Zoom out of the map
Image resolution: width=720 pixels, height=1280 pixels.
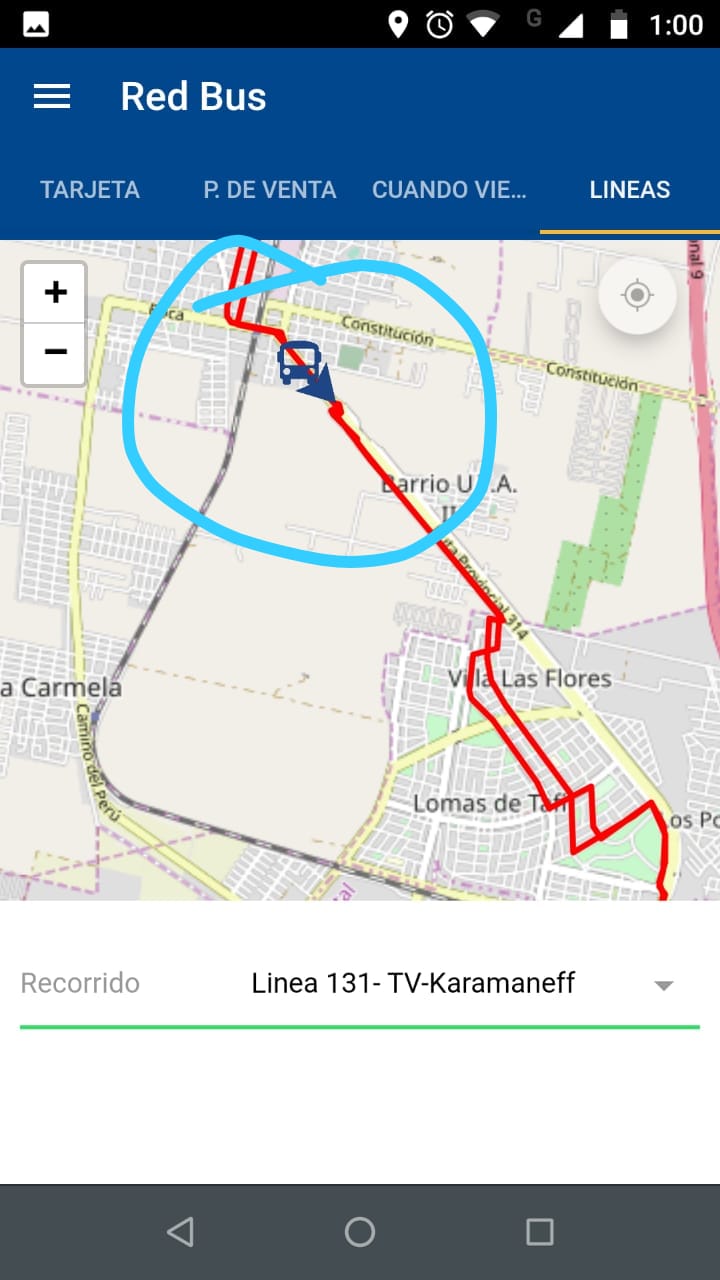tap(55, 352)
